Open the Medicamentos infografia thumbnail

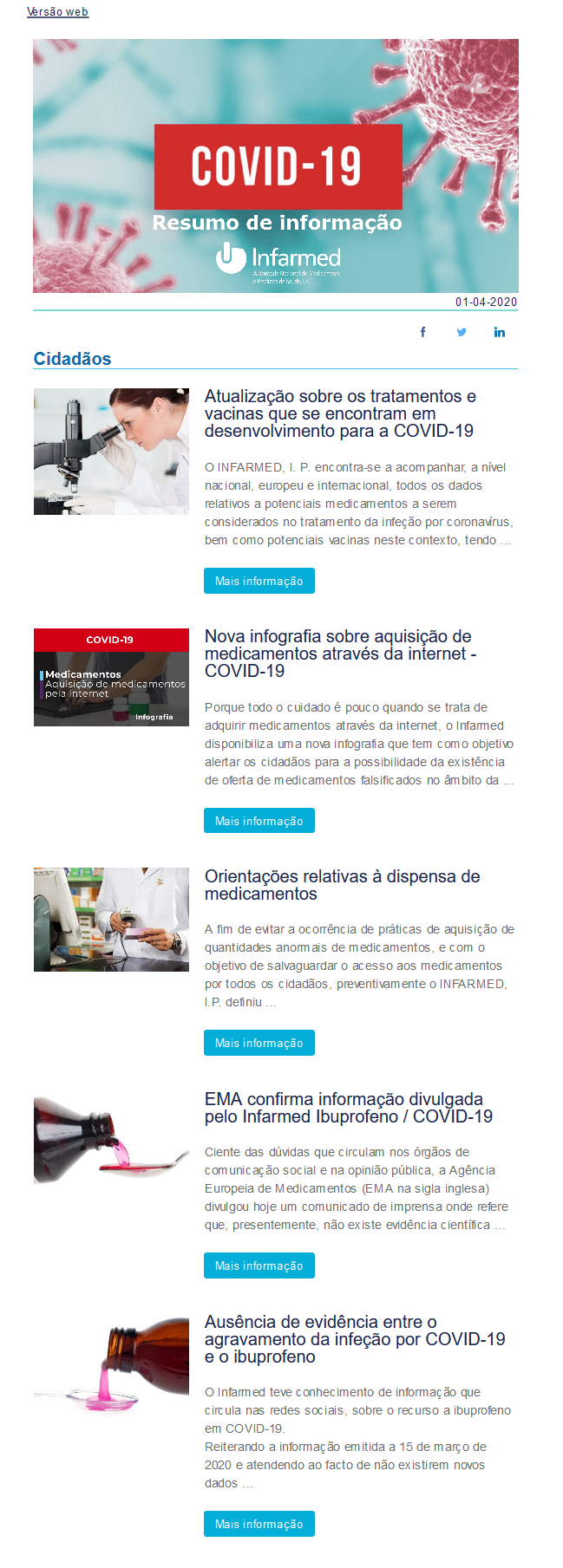tap(111, 677)
